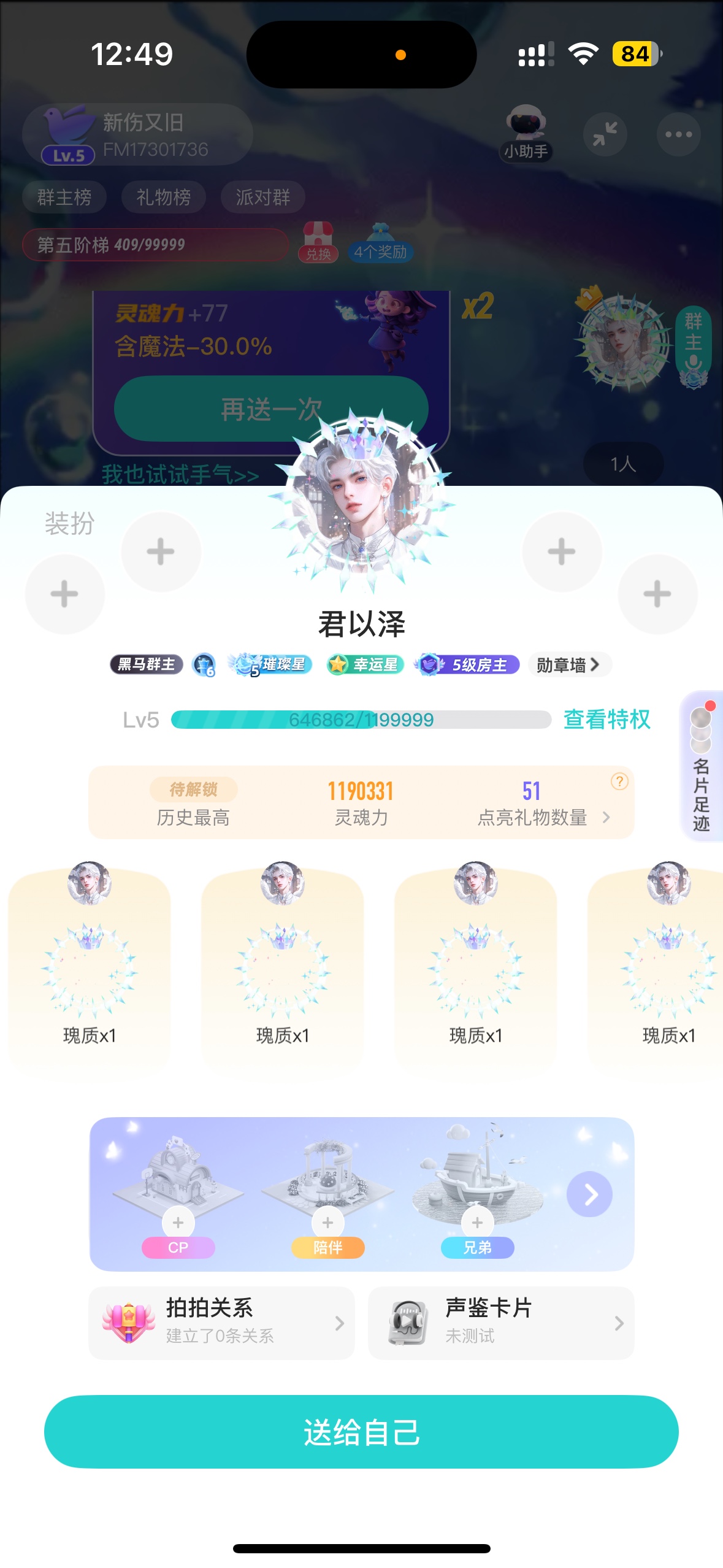
Task: Open 名片足迹 side tab
Action: (702, 767)
